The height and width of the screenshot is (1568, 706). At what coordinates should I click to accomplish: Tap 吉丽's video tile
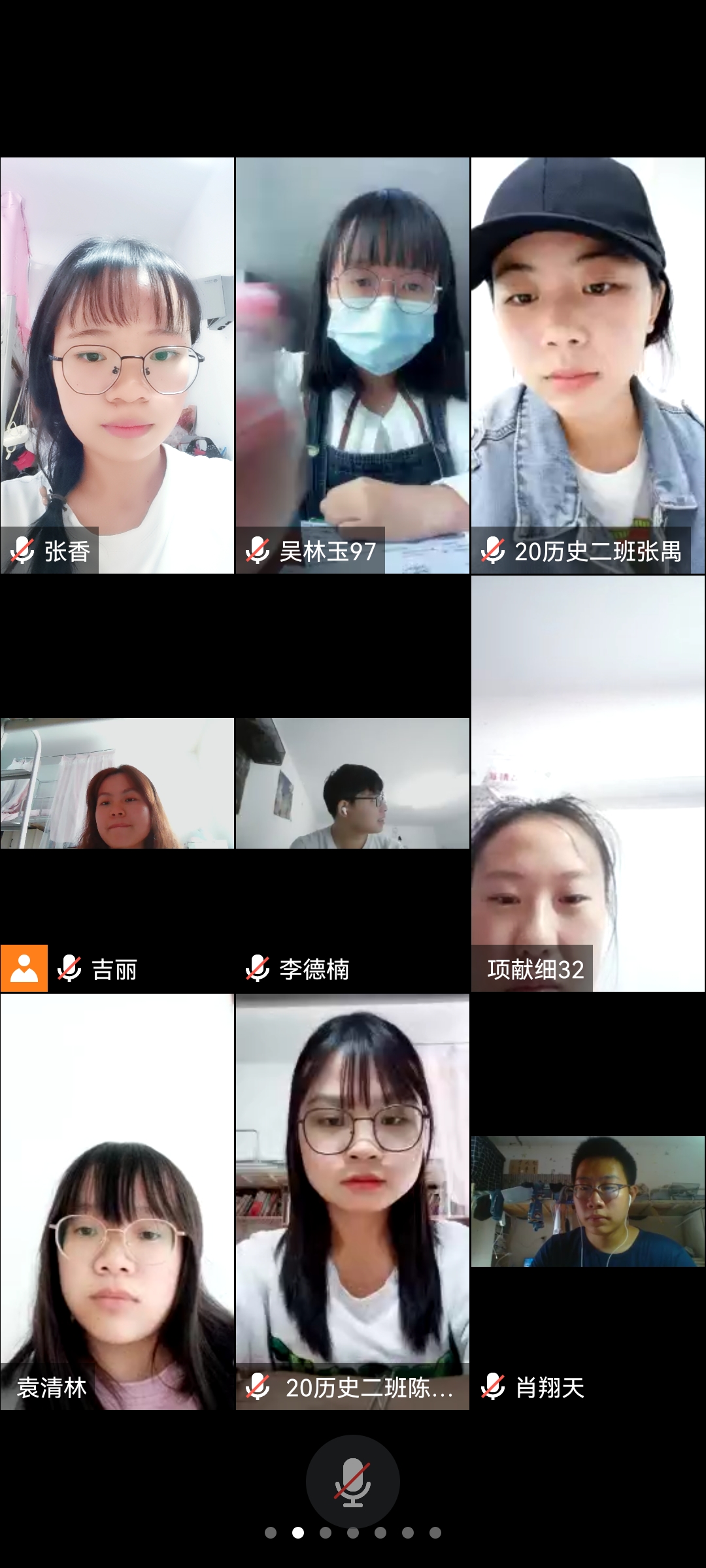pos(117,784)
